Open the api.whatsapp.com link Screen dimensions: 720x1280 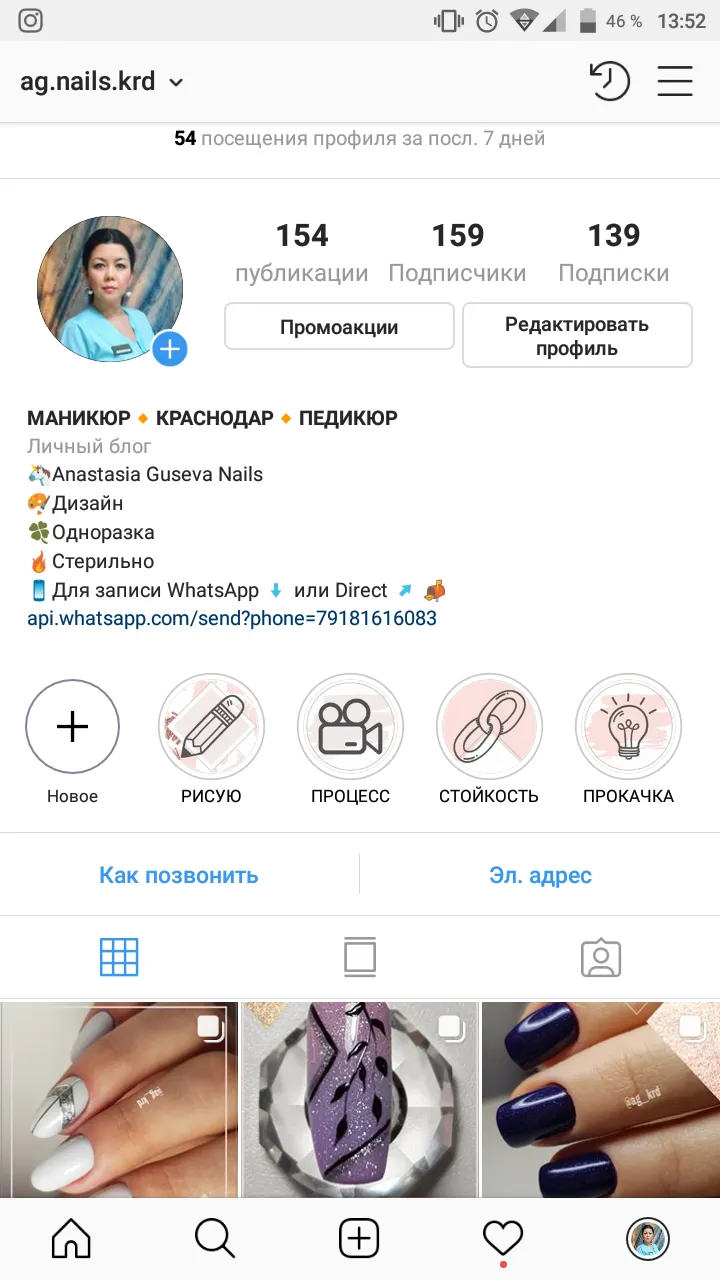click(232, 618)
